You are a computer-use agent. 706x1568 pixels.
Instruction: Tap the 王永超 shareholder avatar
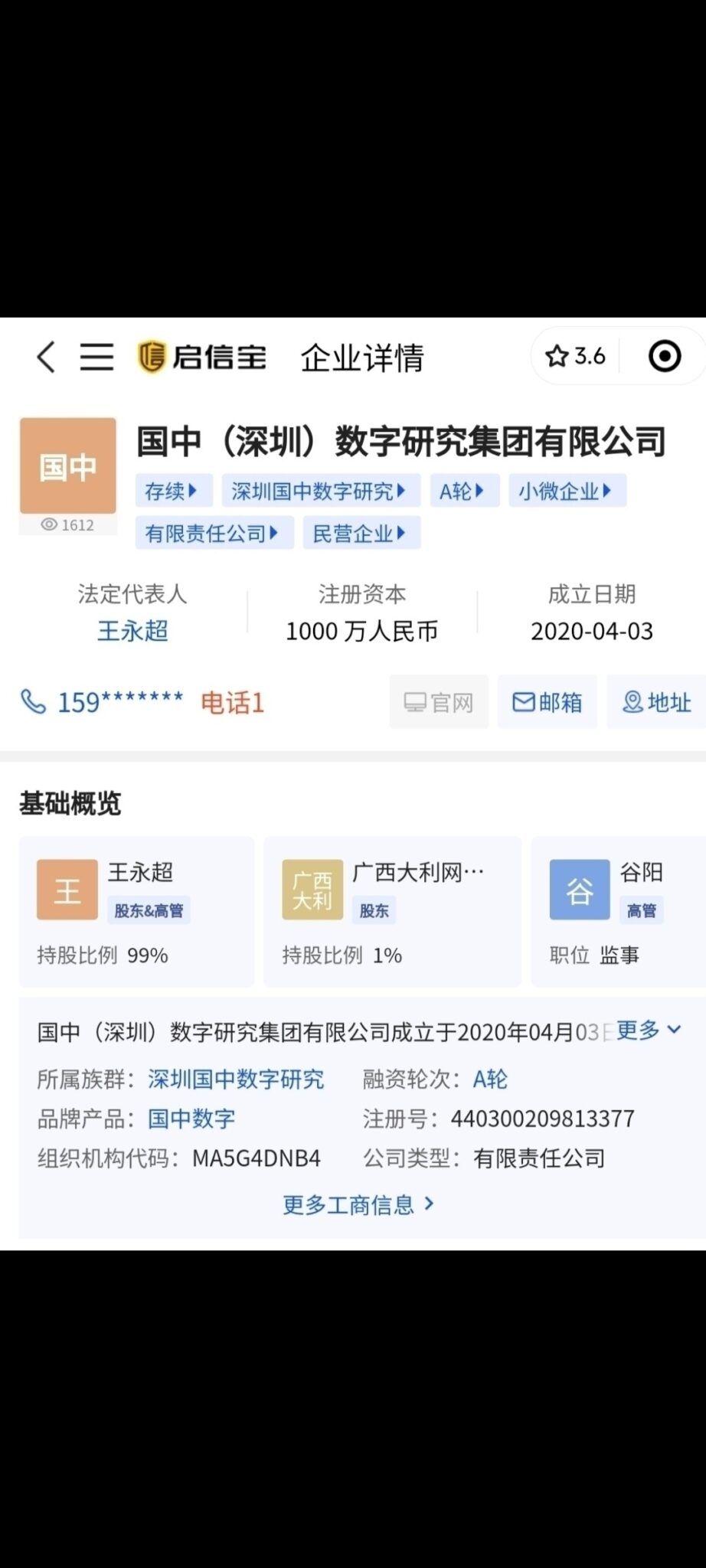[x=67, y=889]
